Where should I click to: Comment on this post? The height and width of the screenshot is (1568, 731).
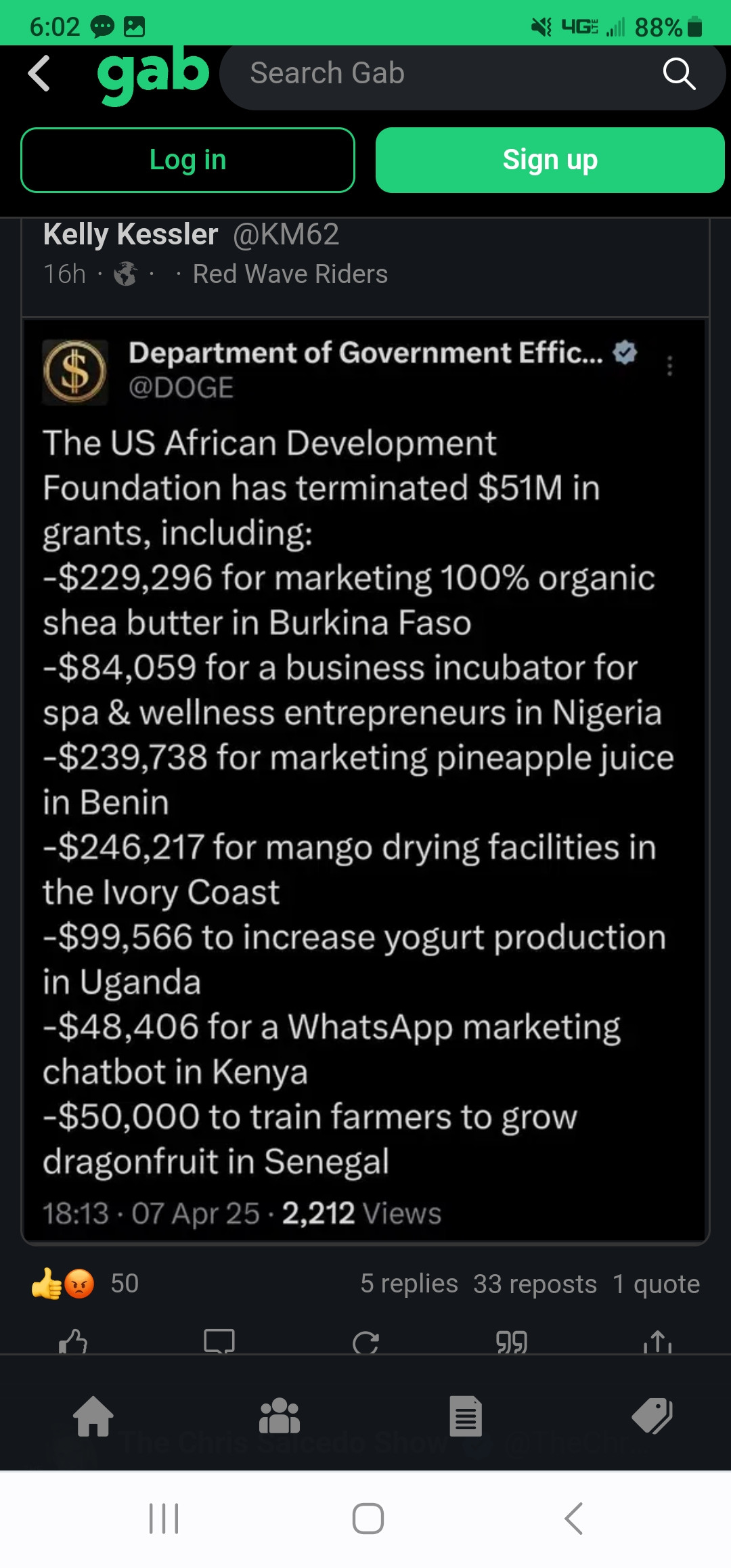coord(219,1342)
